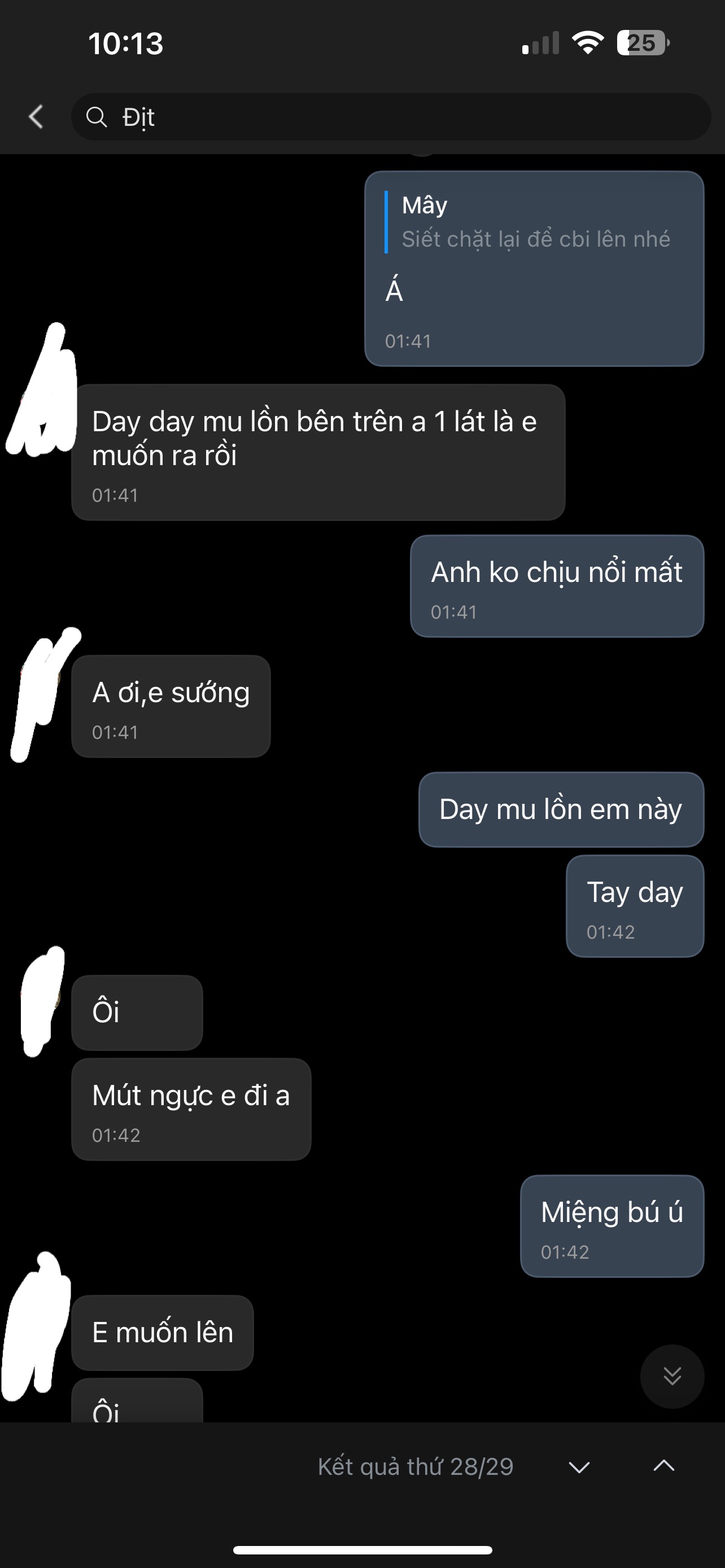Go to next search result down
Image resolution: width=725 pixels, height=1568 pixels.
pyautogui.click(x=579, y=1467)
